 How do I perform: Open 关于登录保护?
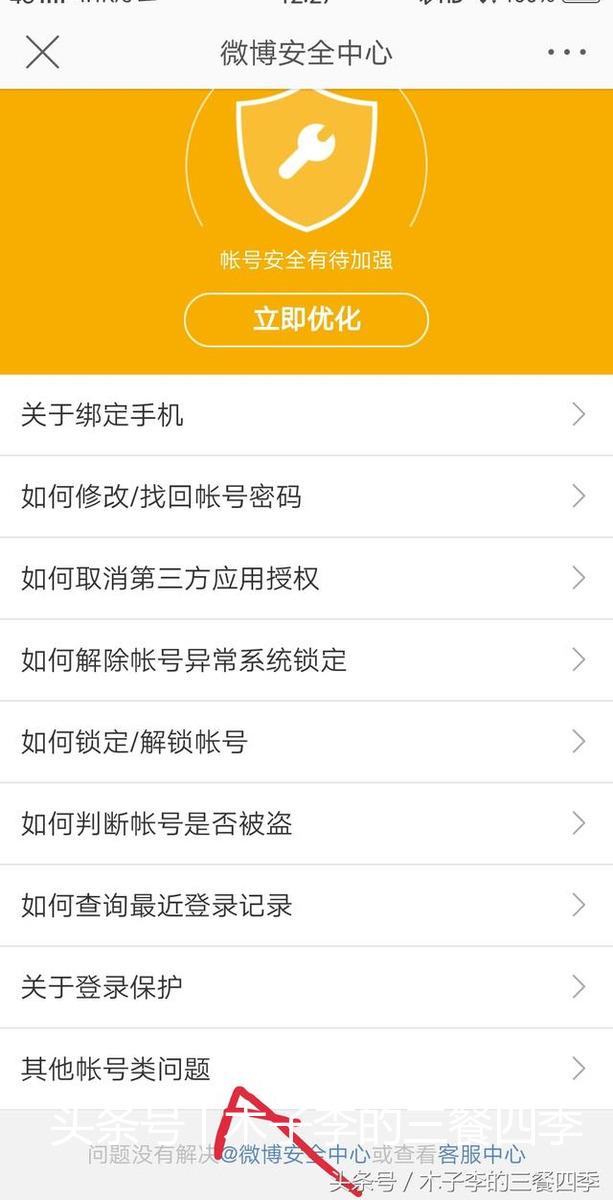[306, 988]
